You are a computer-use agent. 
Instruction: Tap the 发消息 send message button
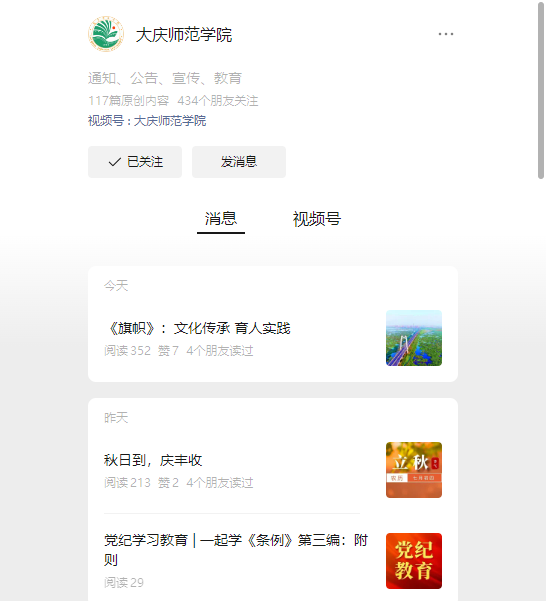coord(239,162)
